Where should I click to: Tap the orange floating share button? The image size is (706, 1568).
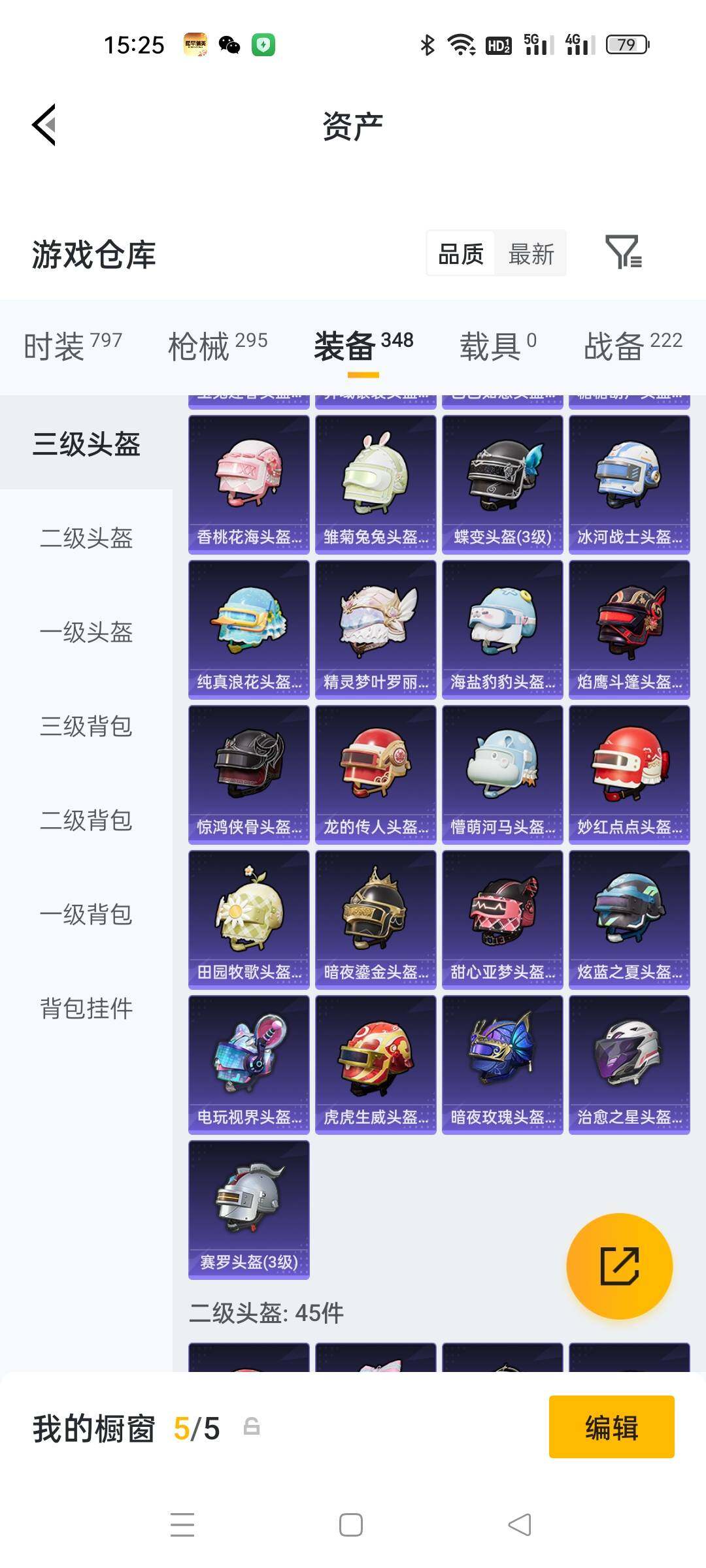pos(619,1266)
